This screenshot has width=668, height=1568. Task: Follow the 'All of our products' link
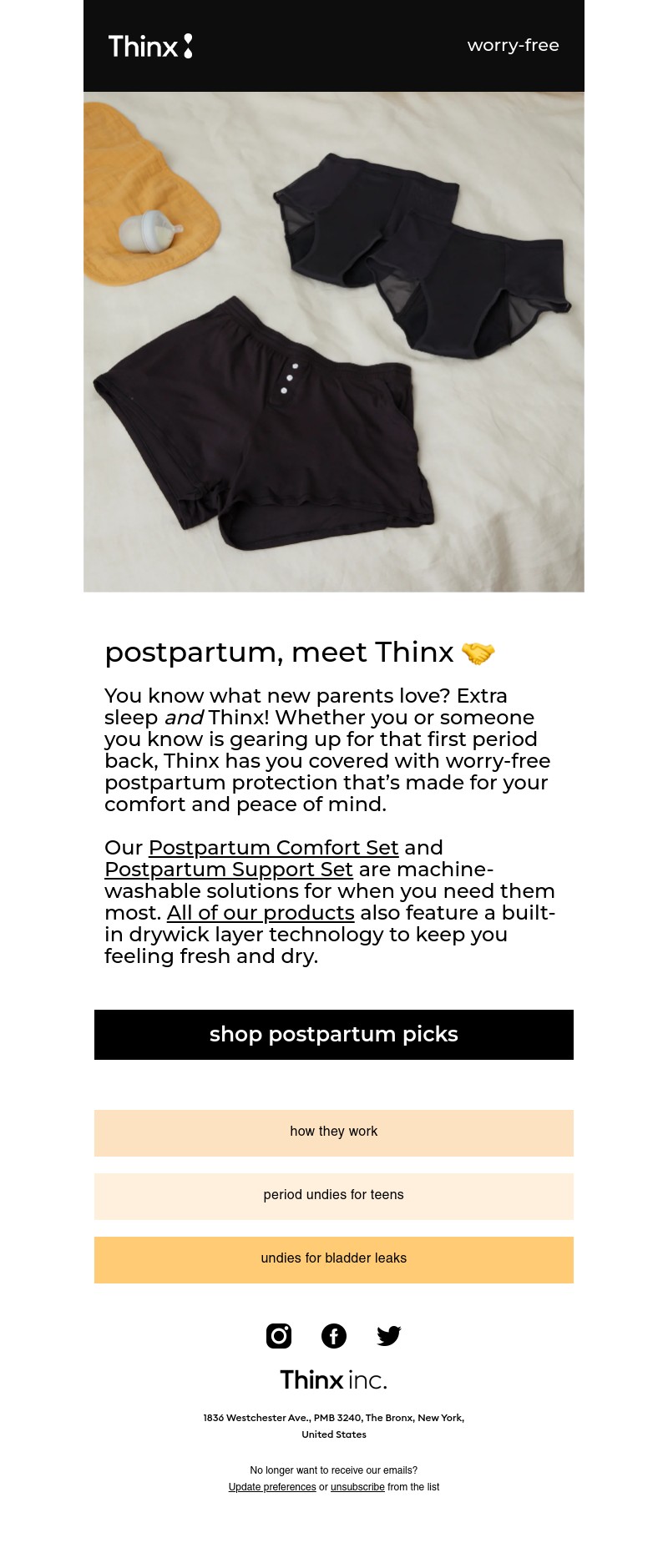[261, 913]
